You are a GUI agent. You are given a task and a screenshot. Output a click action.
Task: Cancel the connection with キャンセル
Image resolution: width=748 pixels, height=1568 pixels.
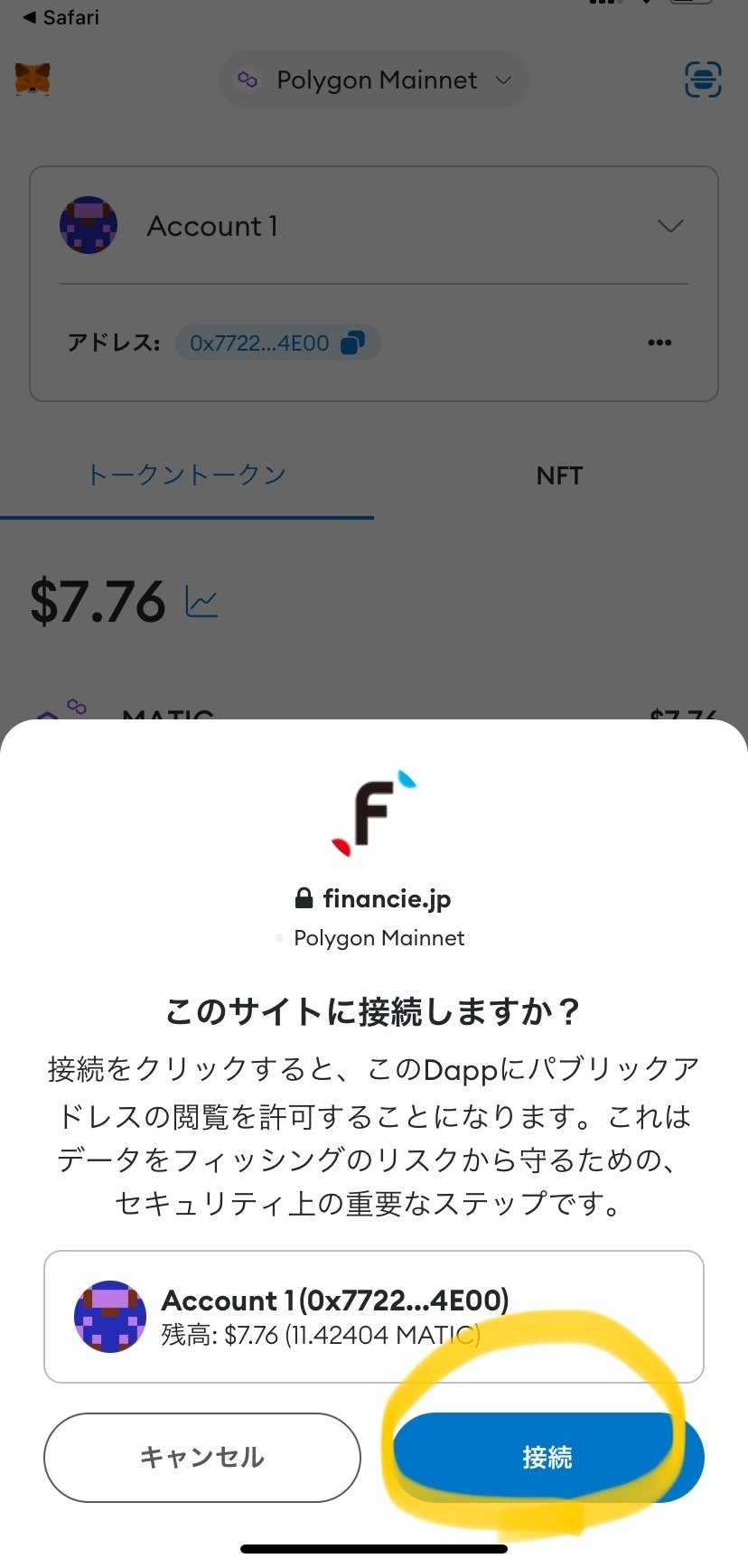202,1457
